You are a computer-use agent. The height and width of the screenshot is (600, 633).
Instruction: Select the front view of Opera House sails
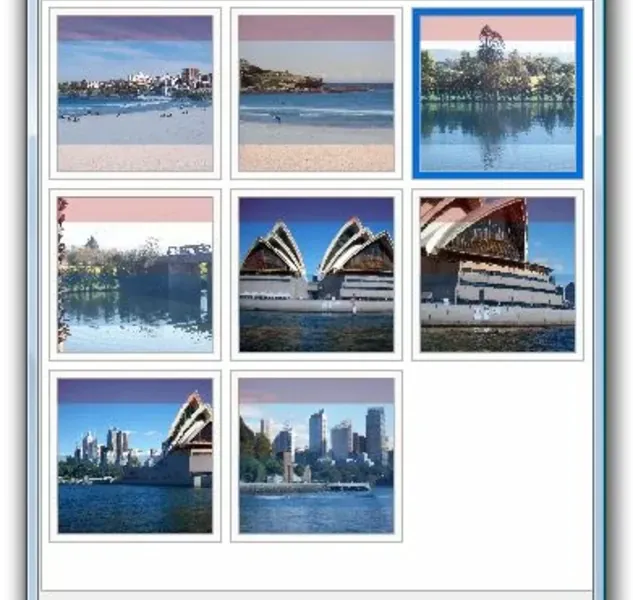pos(316,274)
